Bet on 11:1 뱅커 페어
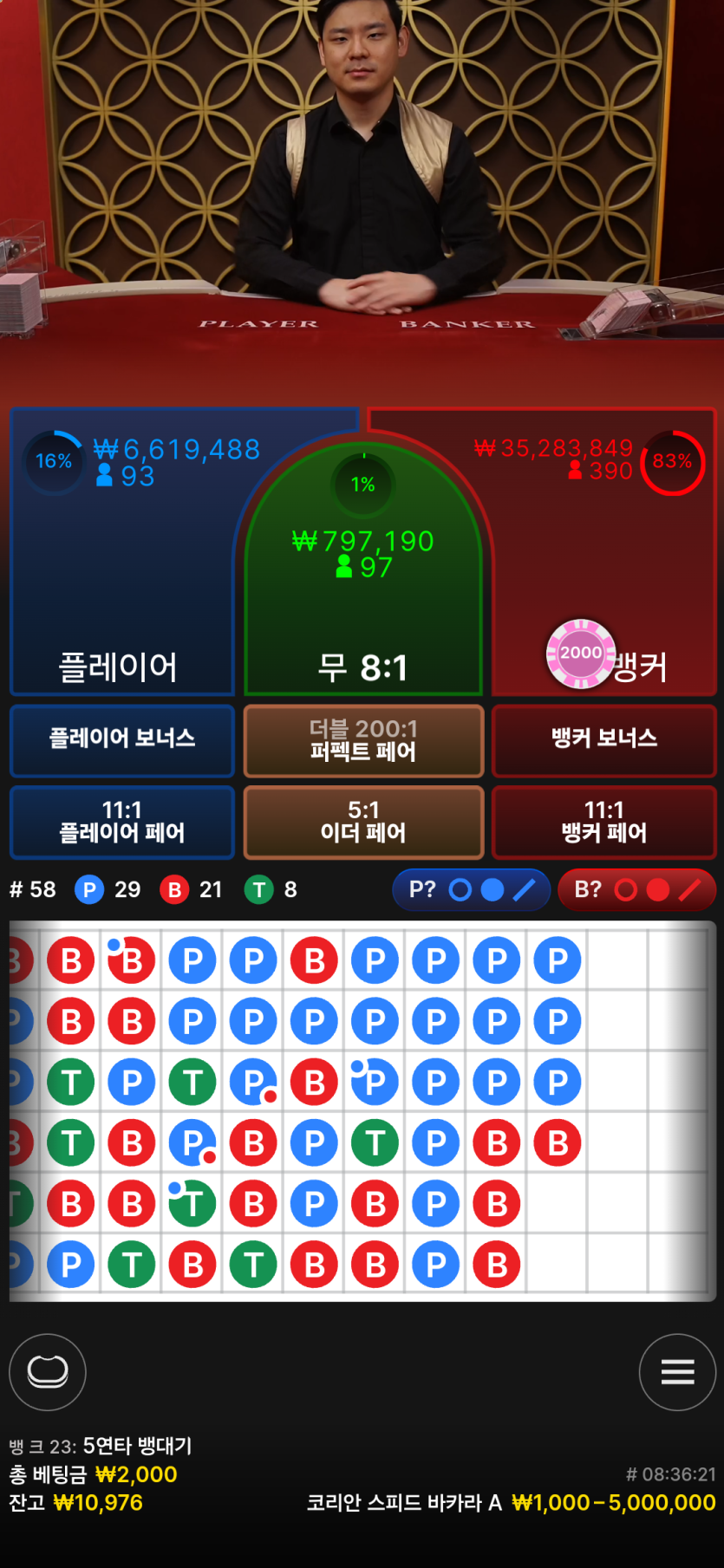The image size is (724, 1568). (x=604, y=822)
